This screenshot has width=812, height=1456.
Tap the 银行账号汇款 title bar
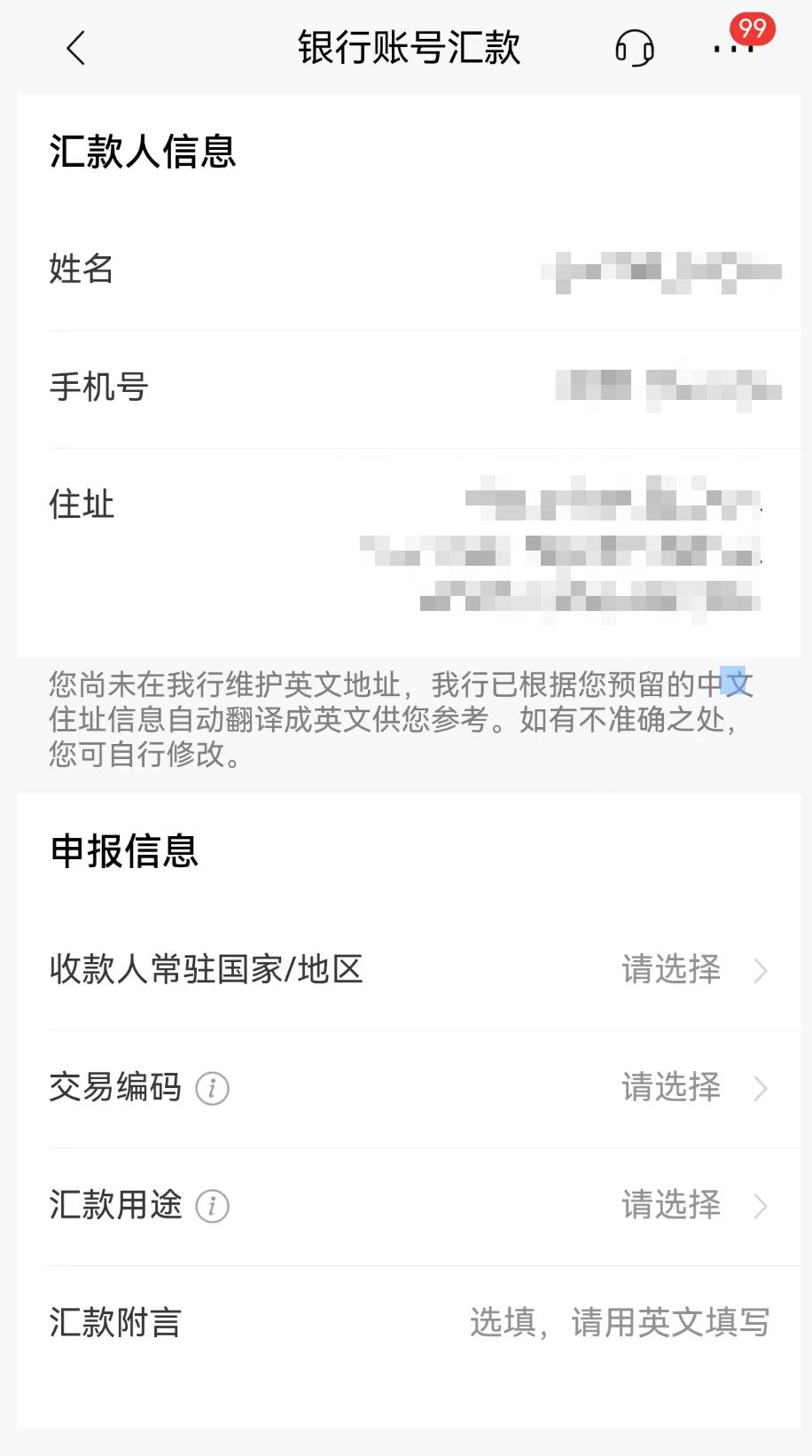(x=408, y=47)
